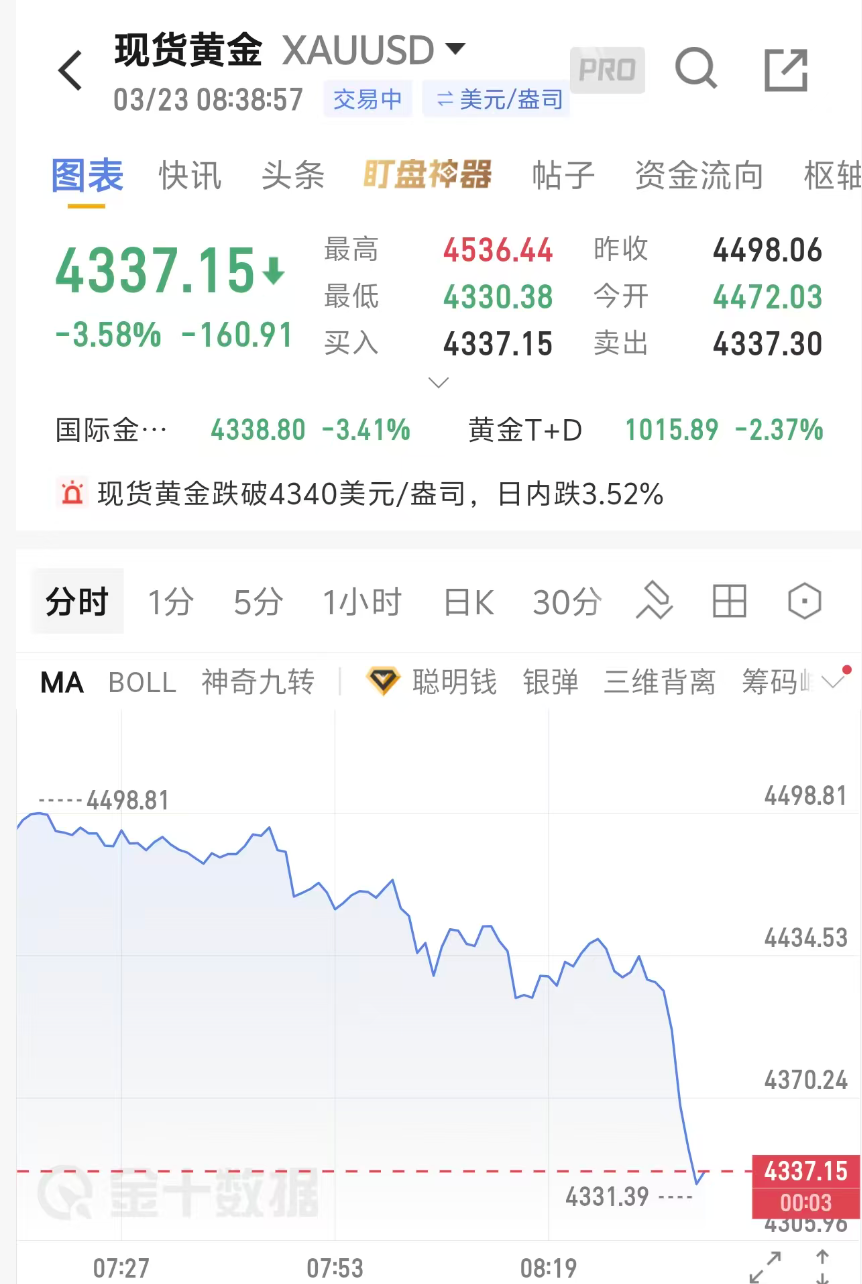Toggle the BOLL indicator overlay
862x1284 pixels.
click(141, 682)
